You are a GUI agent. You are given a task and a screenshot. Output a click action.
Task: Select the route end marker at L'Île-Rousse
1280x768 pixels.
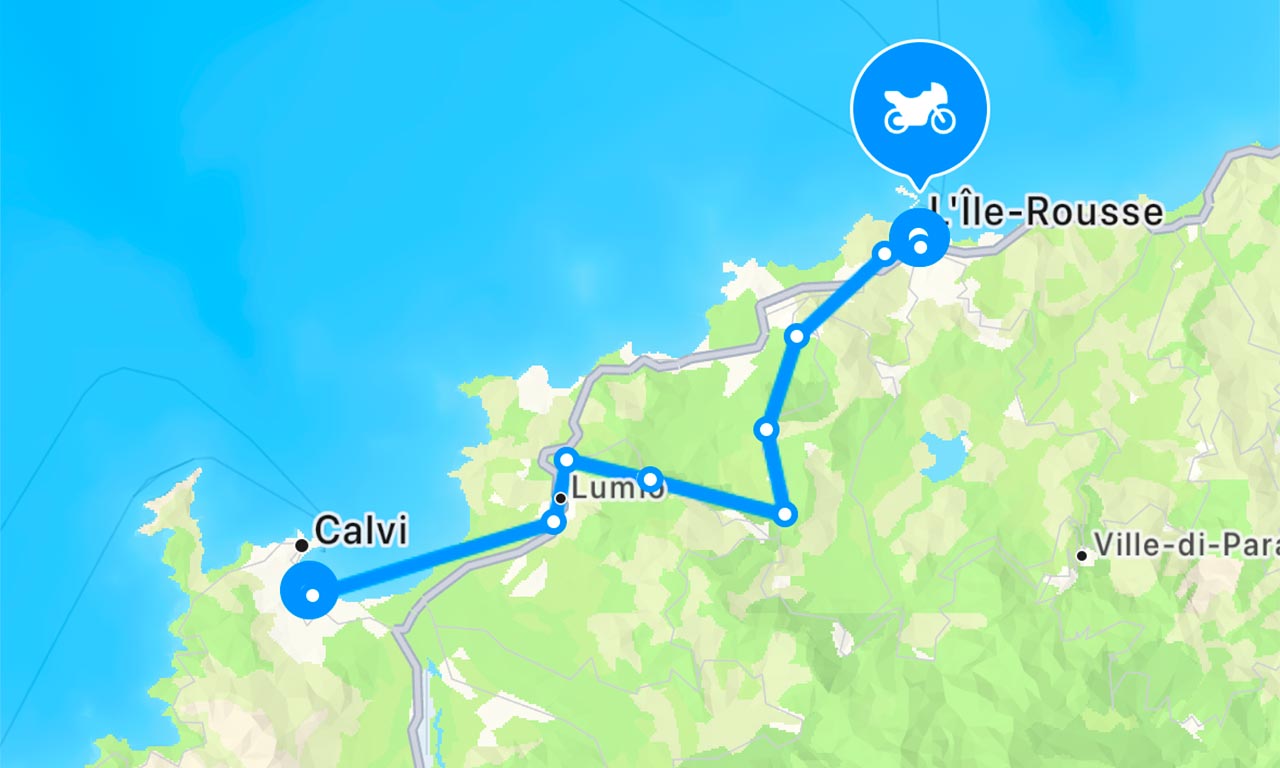pyautogui.click(x=919, y=239)
